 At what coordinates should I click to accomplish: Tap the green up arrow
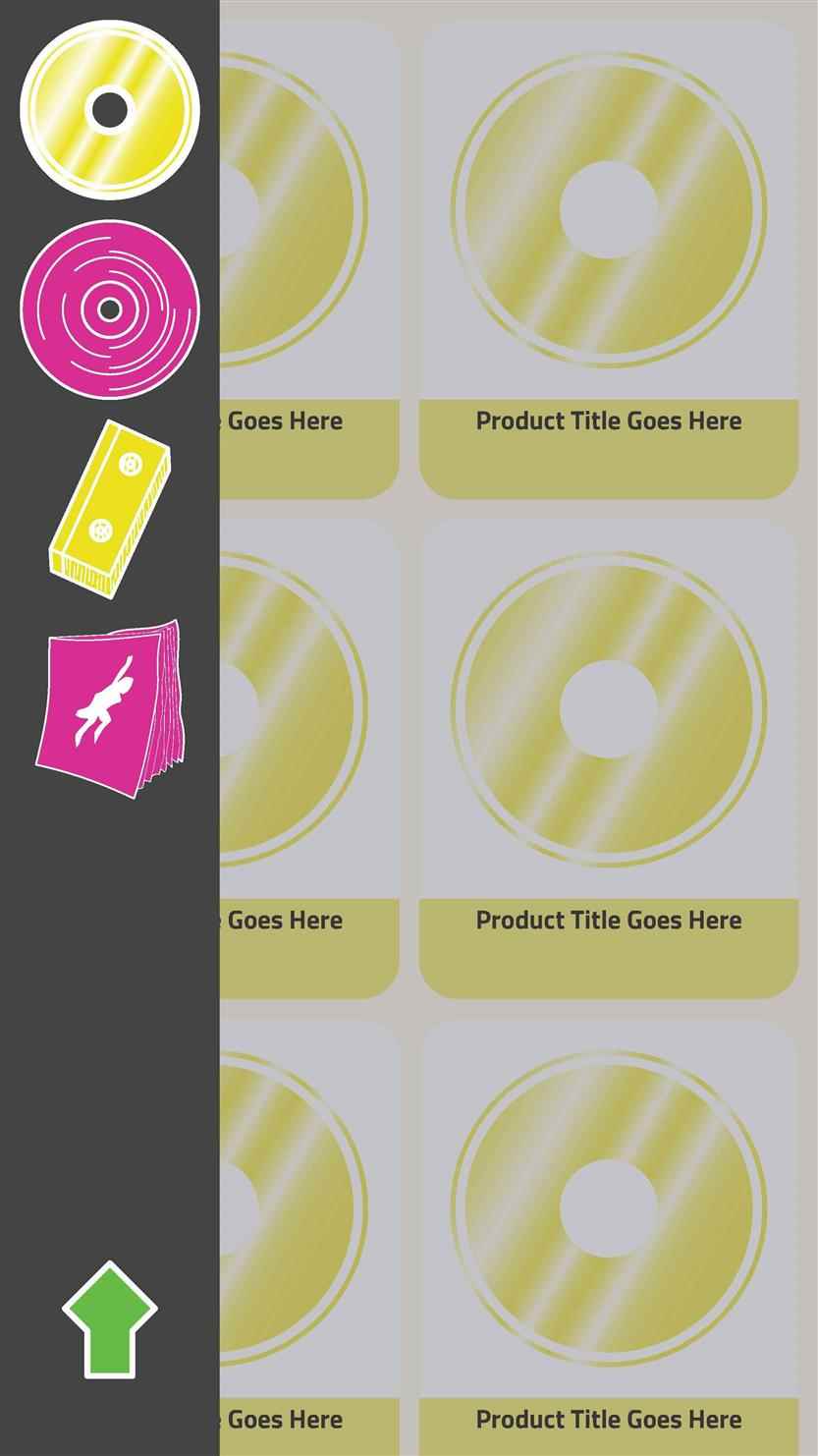point(110,1319)
